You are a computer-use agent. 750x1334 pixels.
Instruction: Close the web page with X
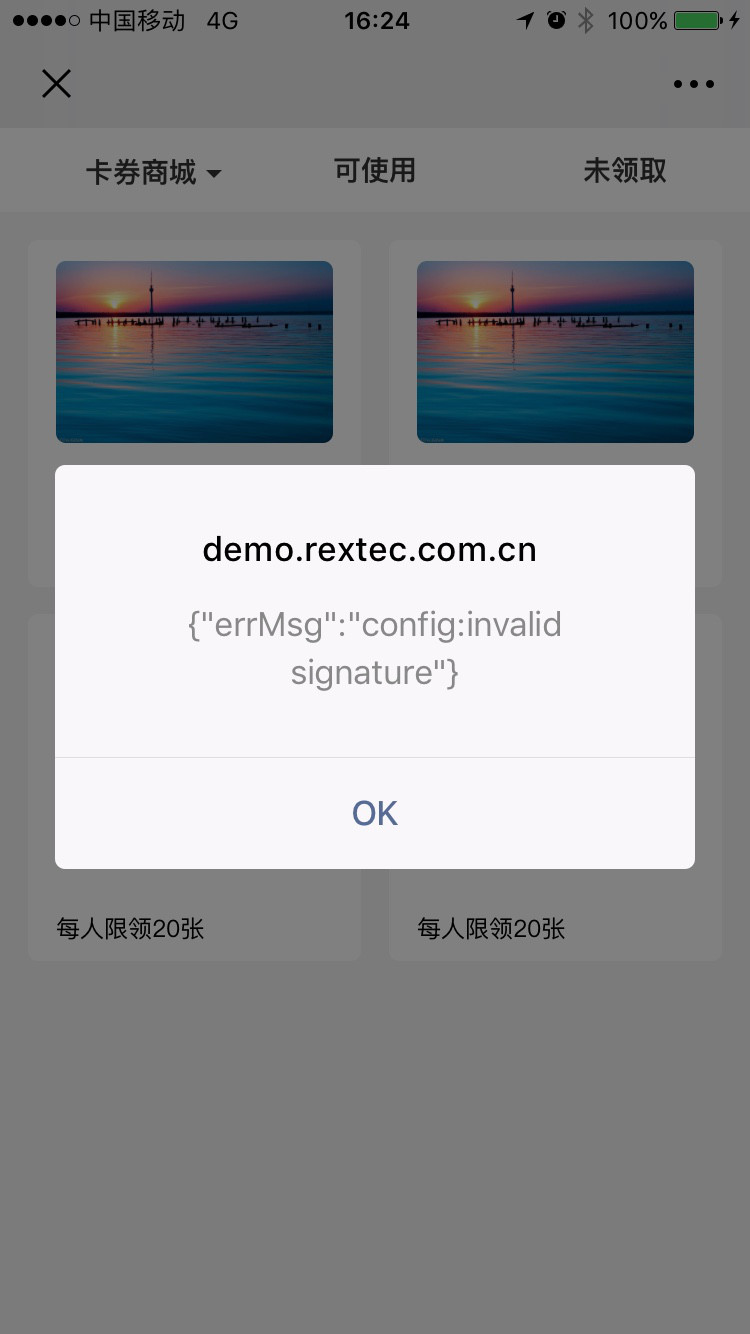pos(56,84)
